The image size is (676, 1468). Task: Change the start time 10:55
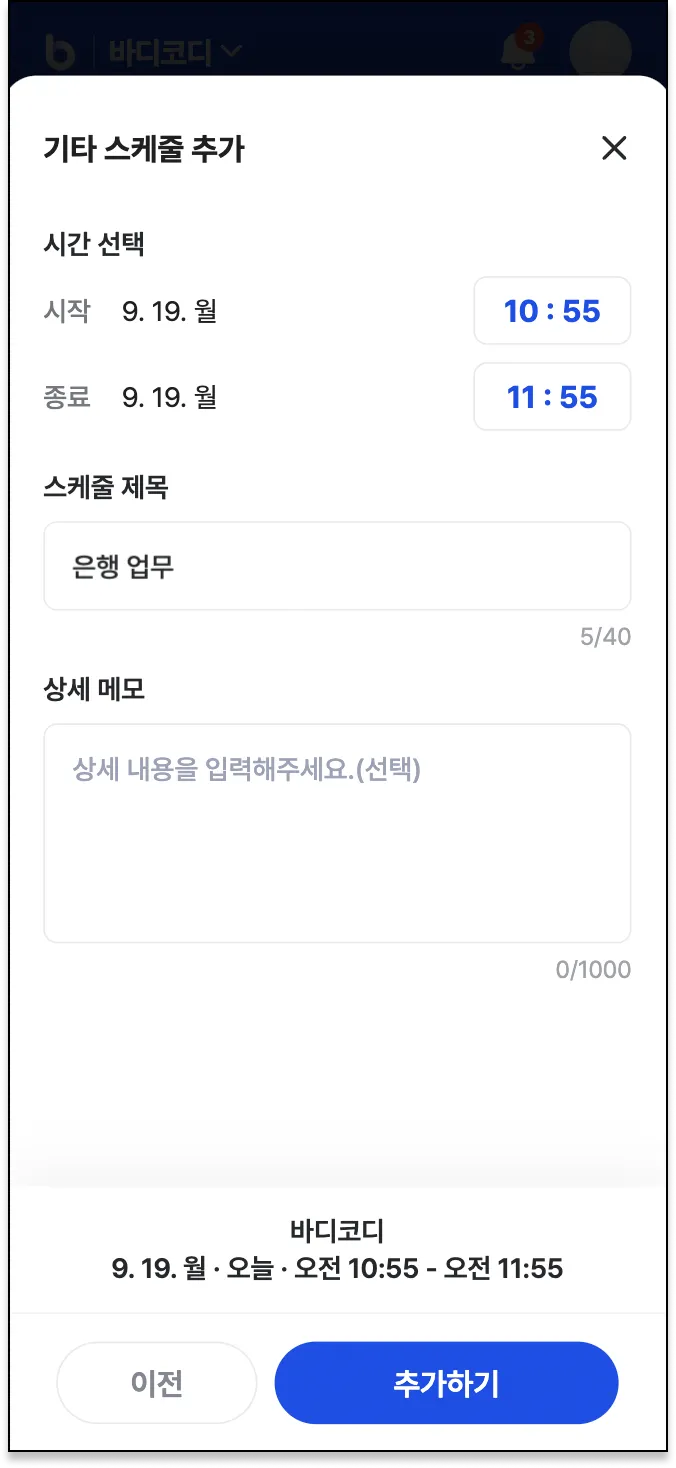[x=552, y=311]
